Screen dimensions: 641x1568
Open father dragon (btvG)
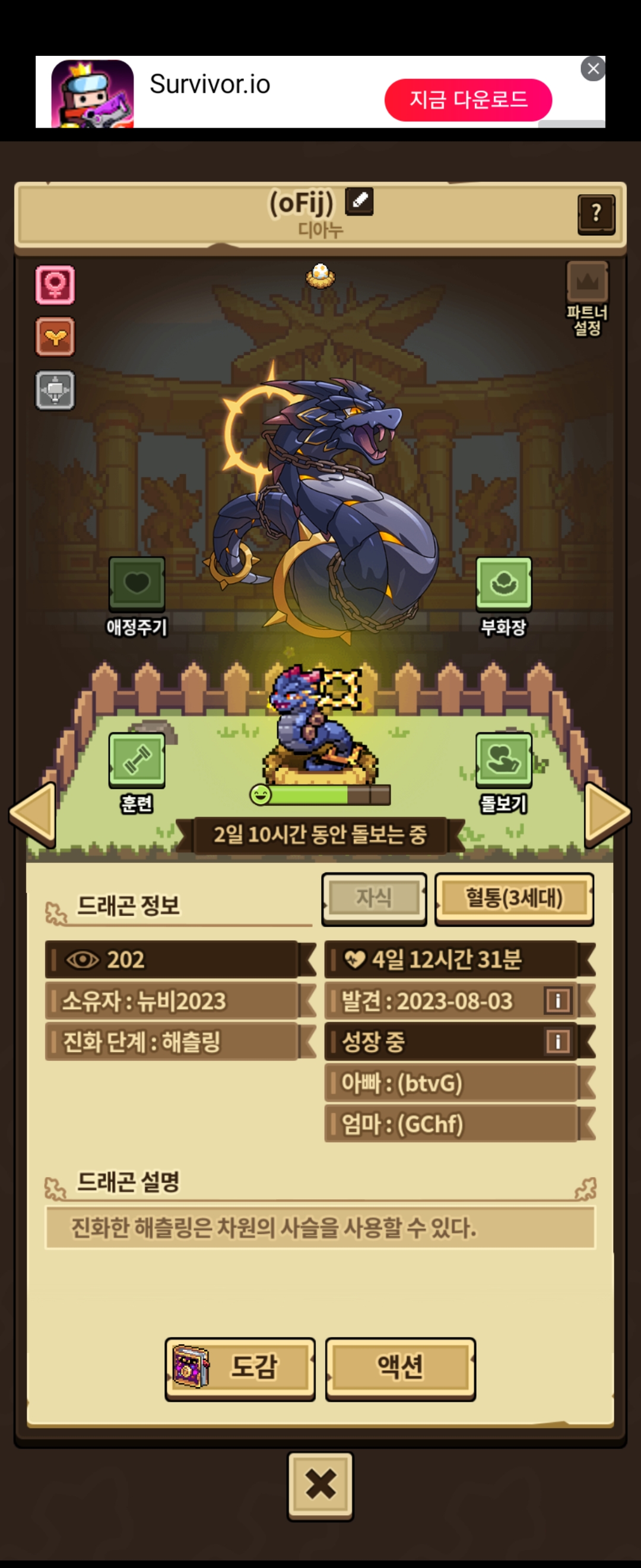[451, 1083]
